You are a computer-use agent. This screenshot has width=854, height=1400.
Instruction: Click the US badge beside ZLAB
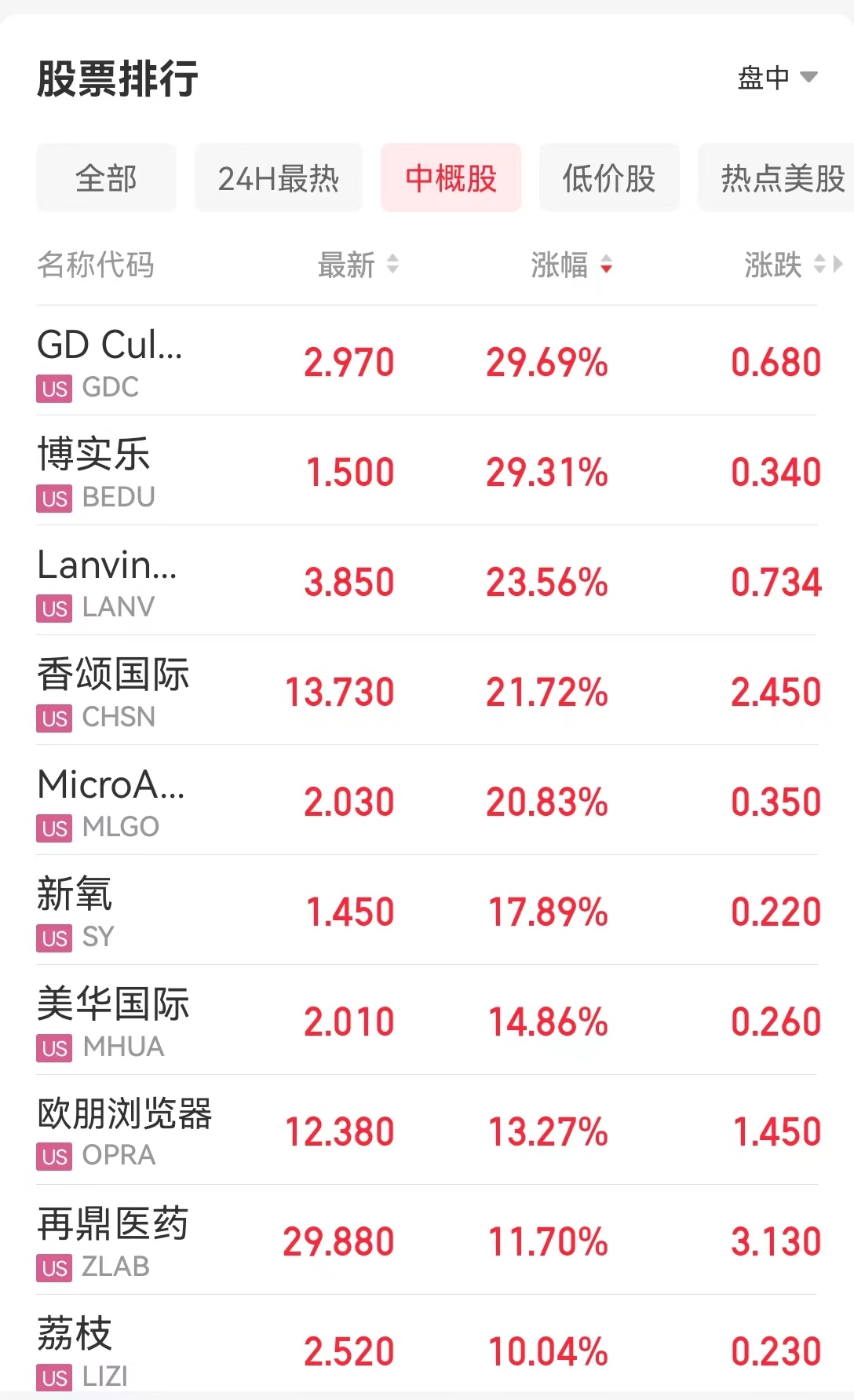pos(53,1267)
